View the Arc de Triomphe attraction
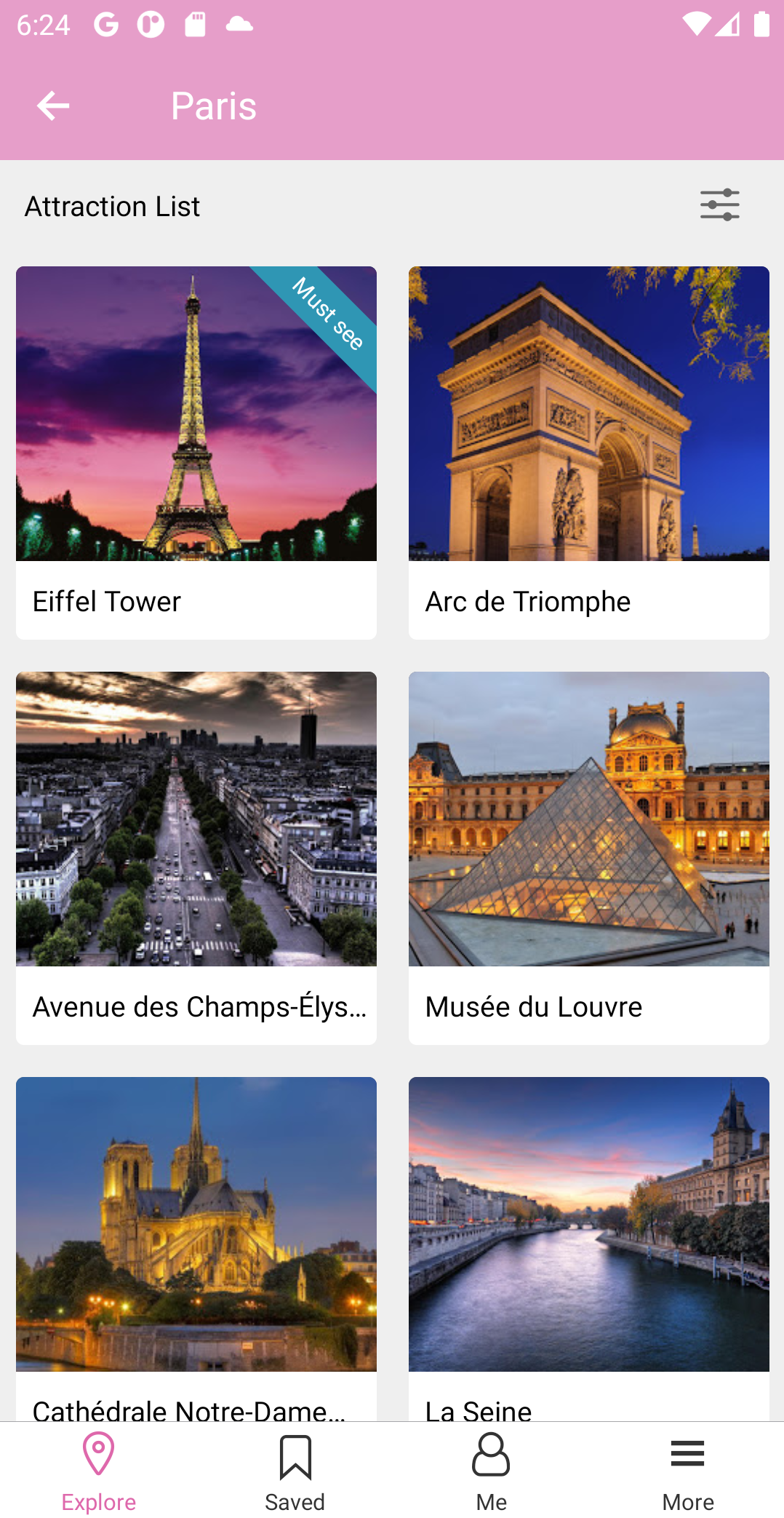784x1518 pixels. coord(588,451)
